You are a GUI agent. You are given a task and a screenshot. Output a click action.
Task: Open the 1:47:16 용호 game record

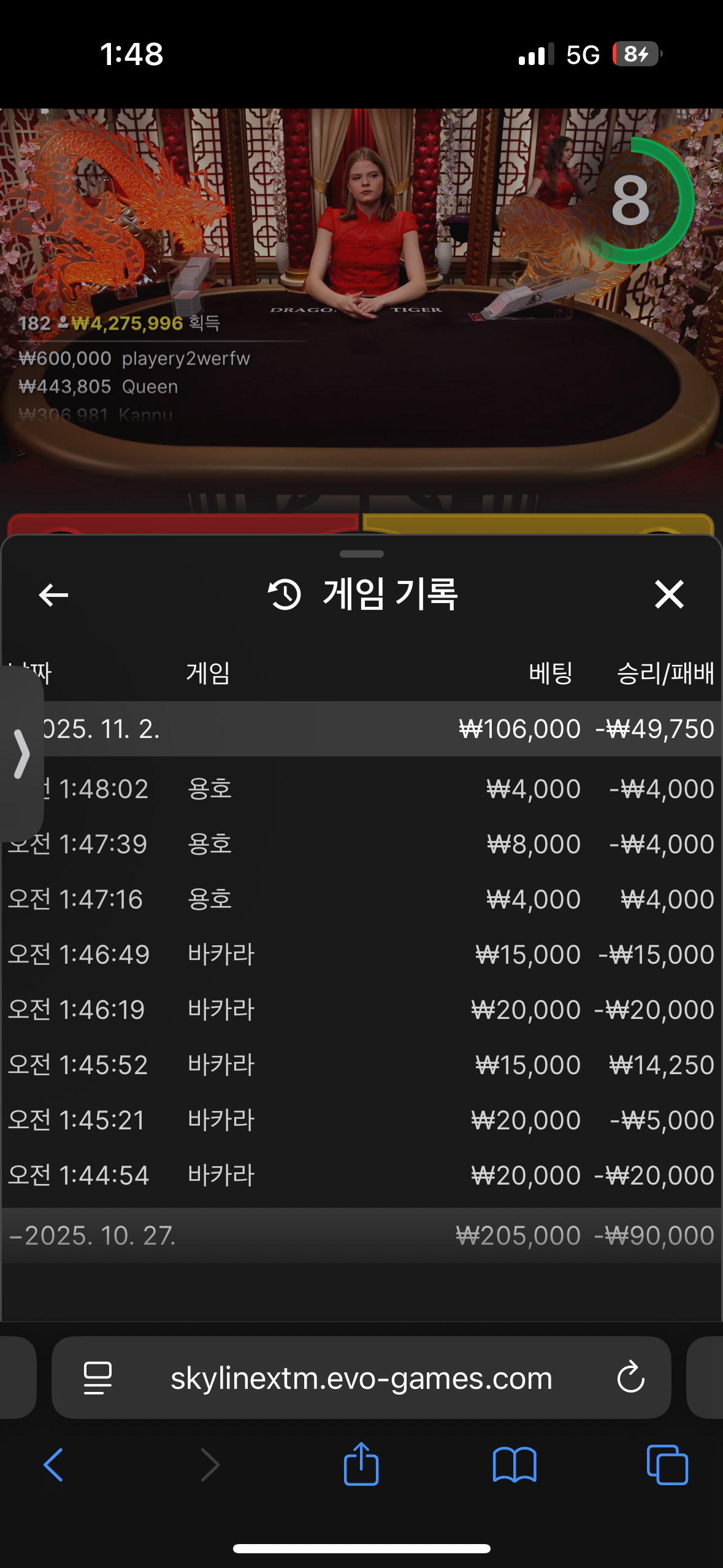pos(361,899)
